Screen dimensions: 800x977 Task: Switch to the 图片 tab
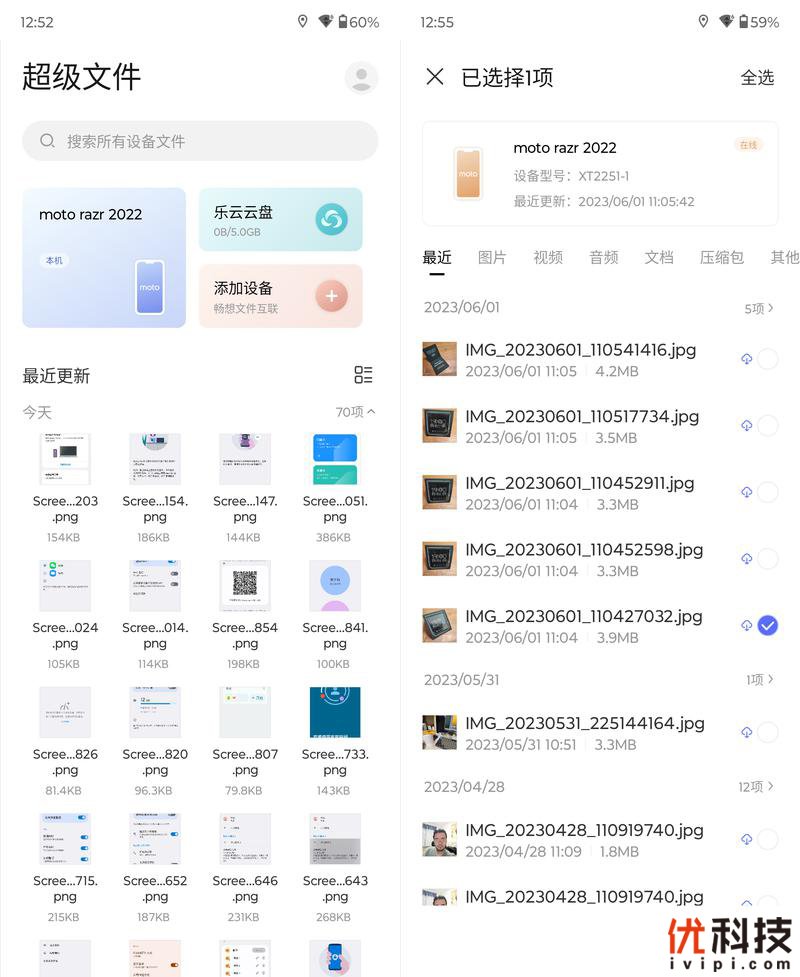point(492,257)
